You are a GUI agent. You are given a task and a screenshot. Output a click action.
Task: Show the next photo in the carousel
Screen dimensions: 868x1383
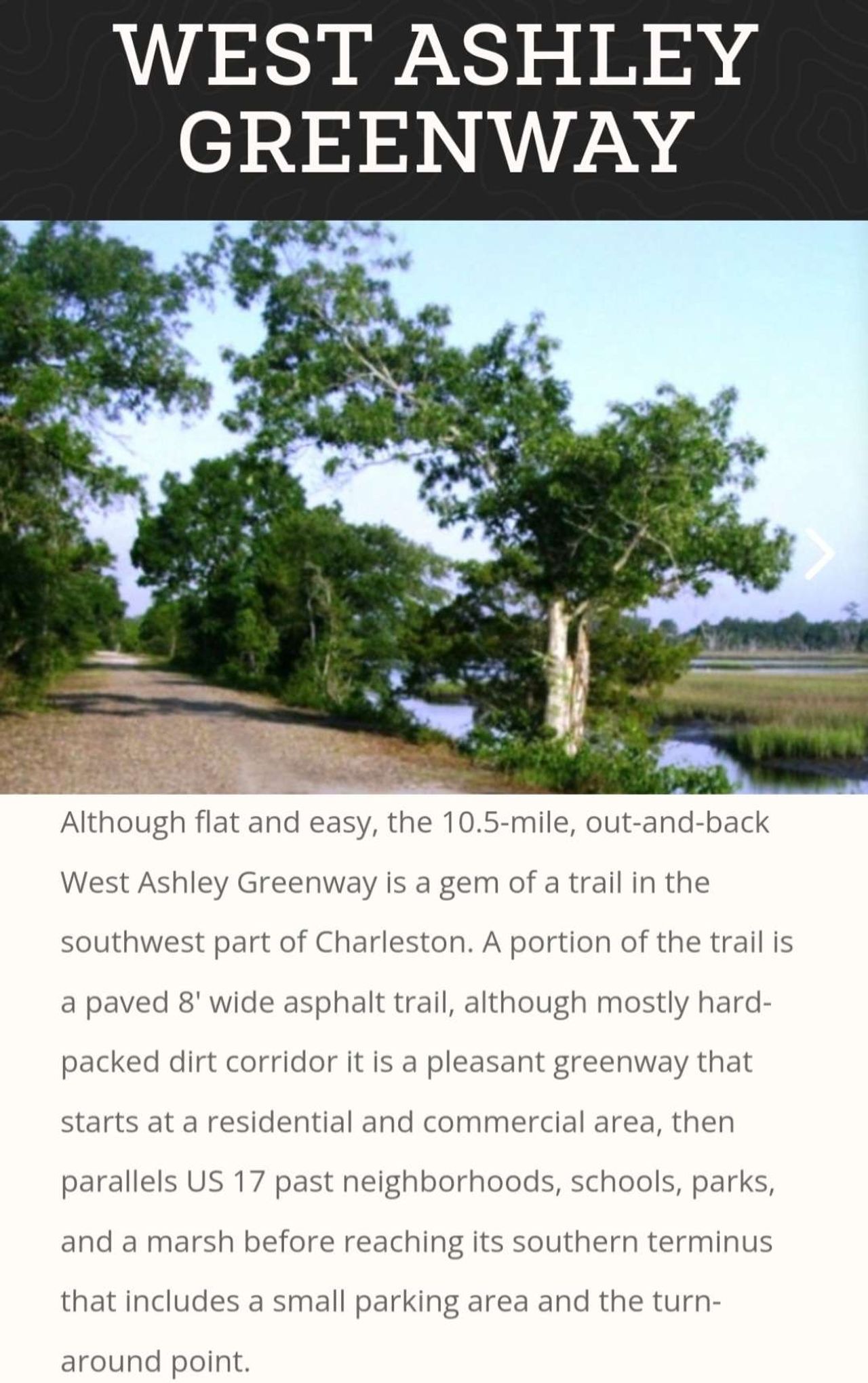point(818,555)
